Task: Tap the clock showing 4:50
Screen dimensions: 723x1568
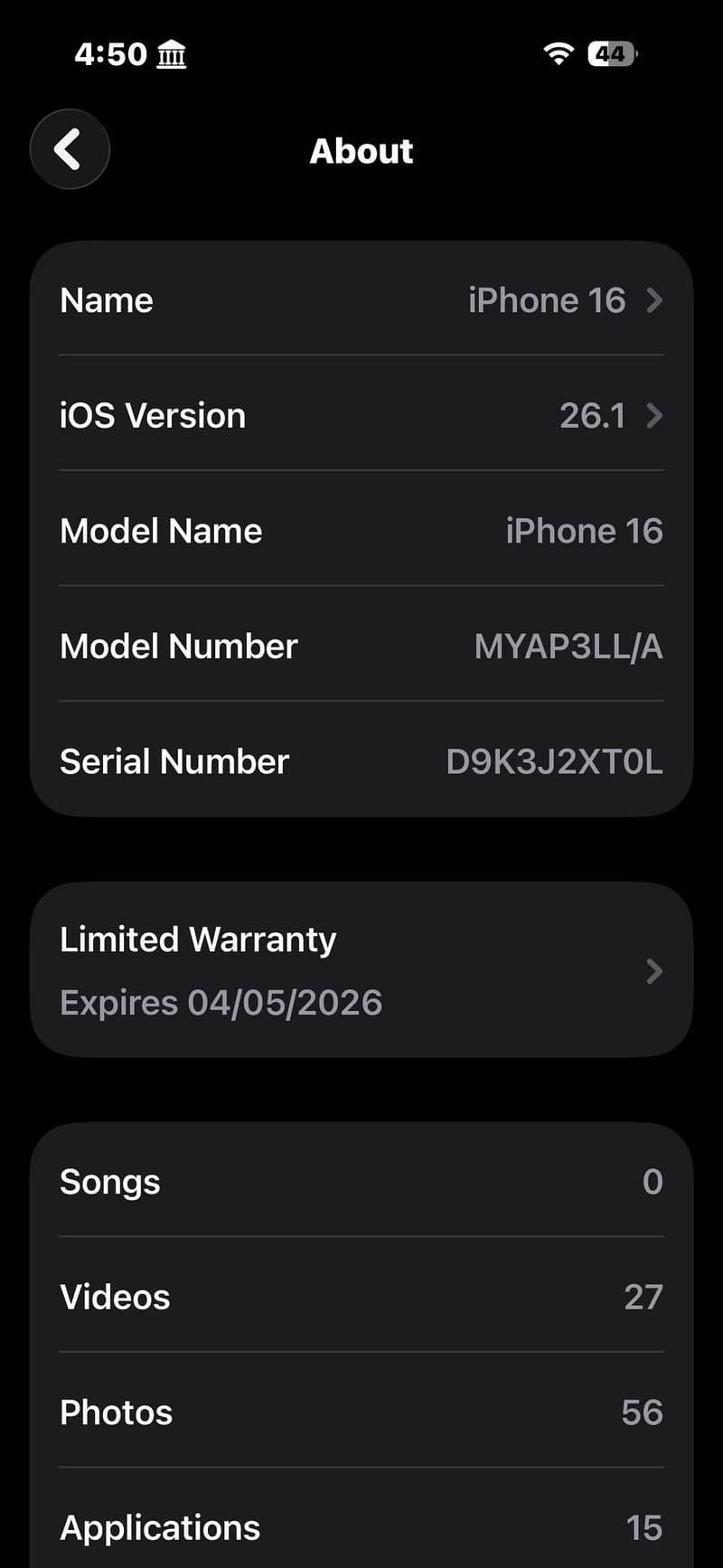Action: pos(108,53)
